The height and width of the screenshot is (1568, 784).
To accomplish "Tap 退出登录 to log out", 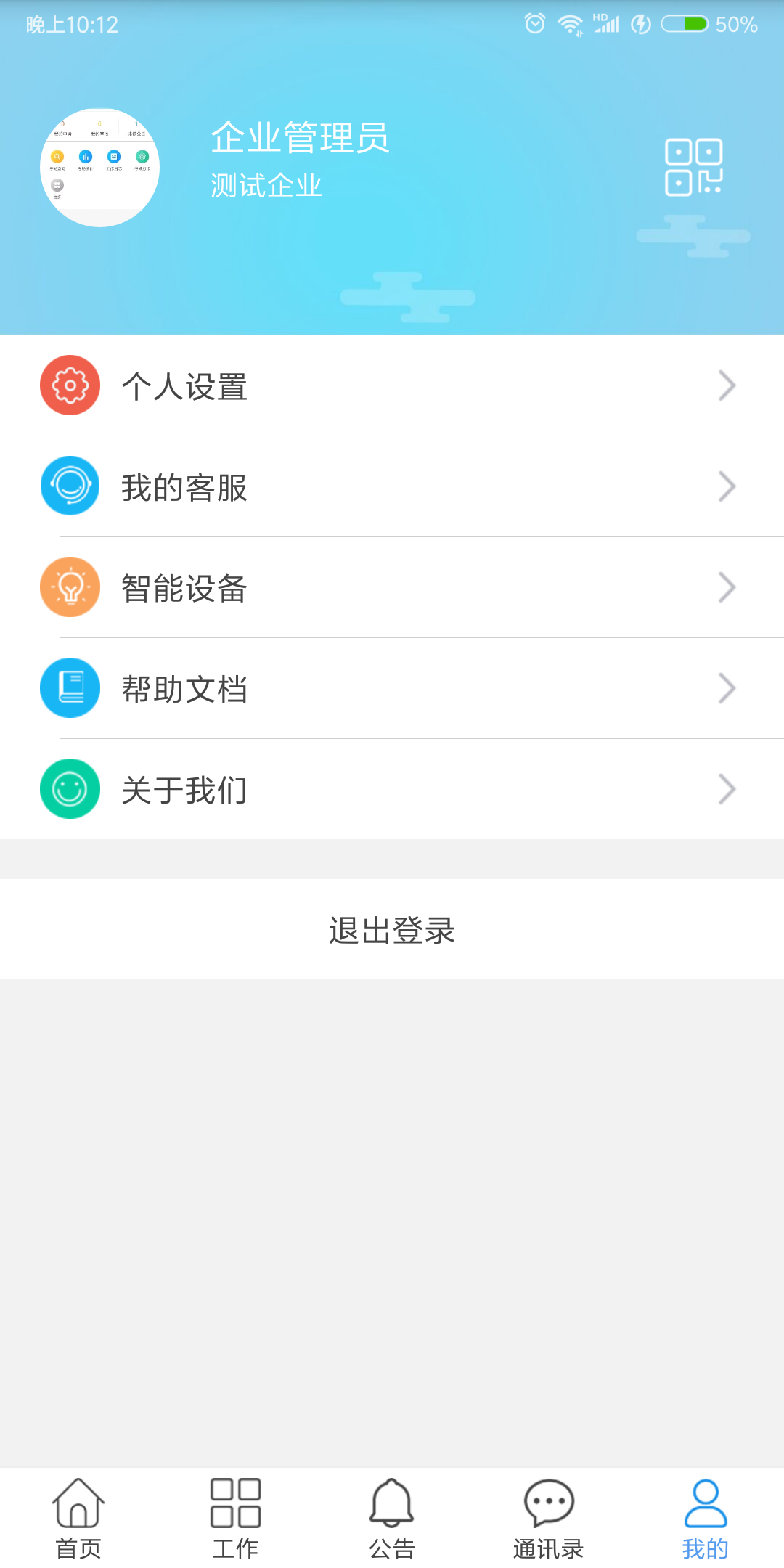I will coord(392,929).
